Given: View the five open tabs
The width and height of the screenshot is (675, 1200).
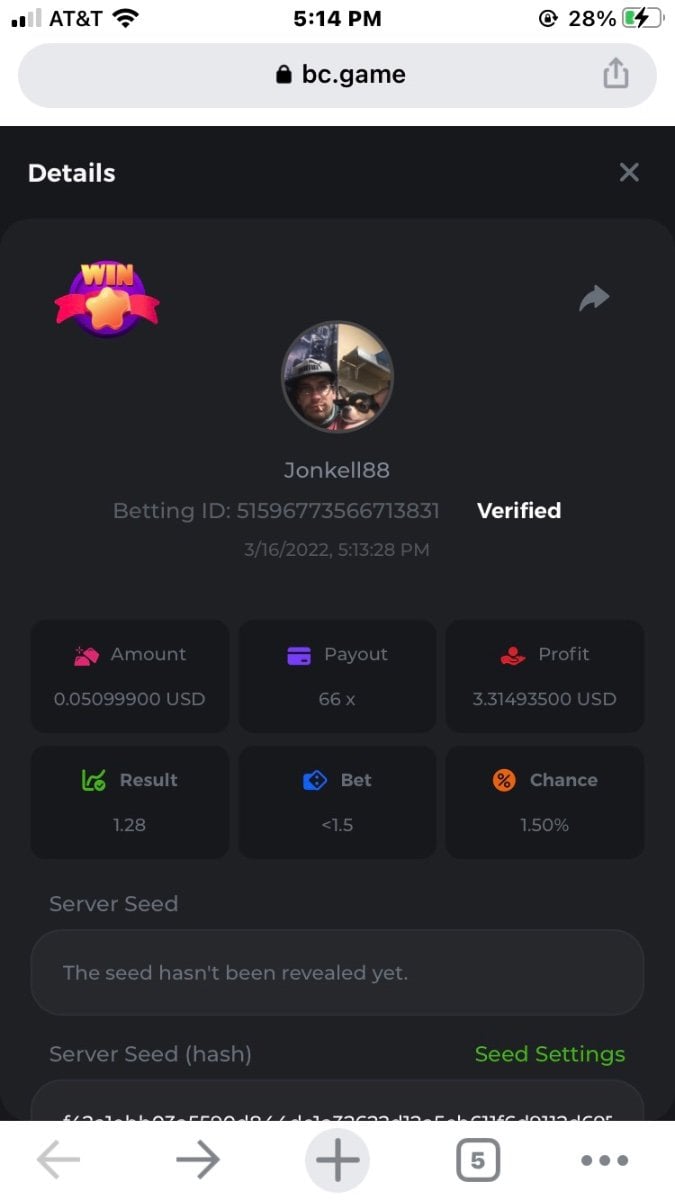Looking at the screenshot, I should tap(477, 1160).
